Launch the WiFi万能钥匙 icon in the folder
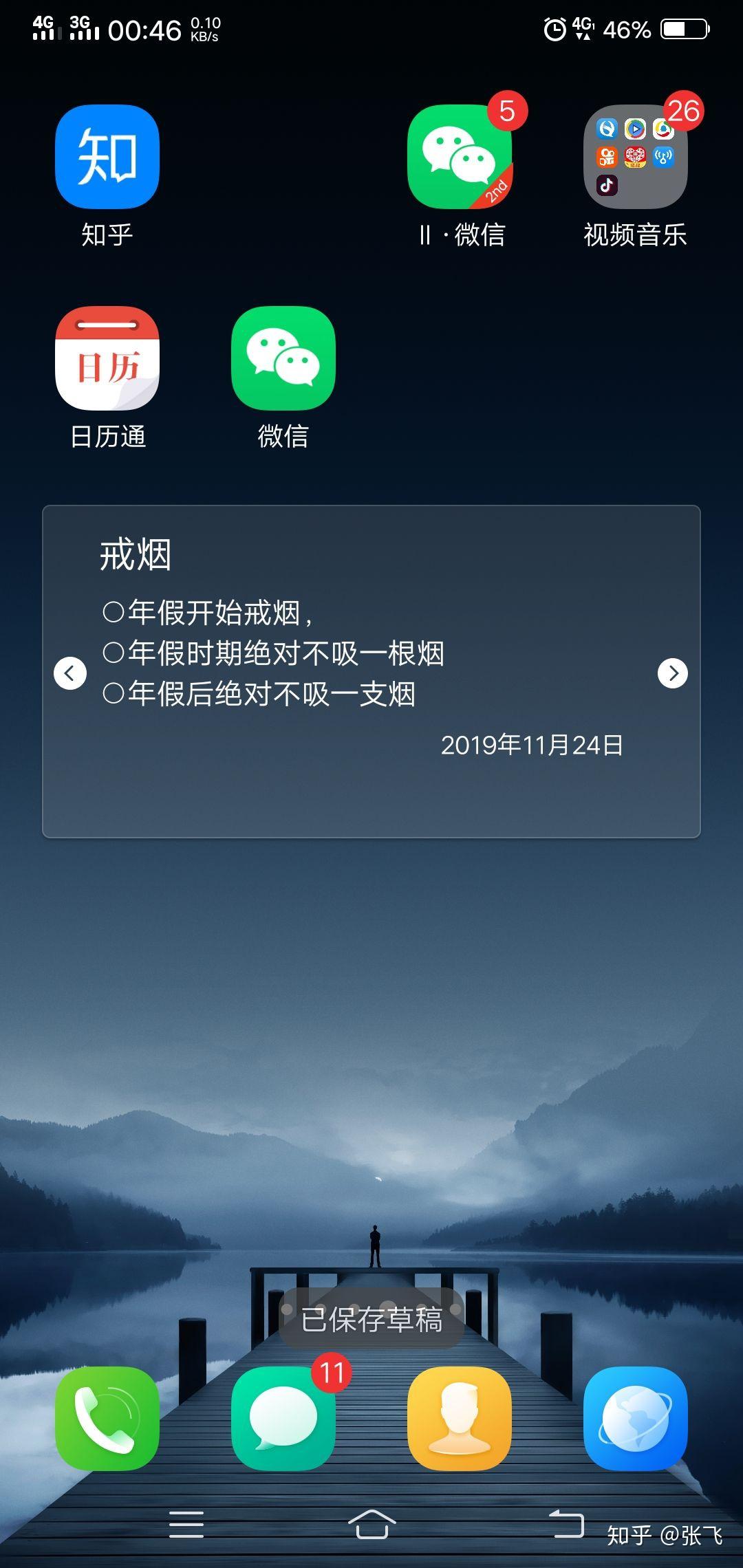Screen dimensions: 743x1568 [663, 156]
